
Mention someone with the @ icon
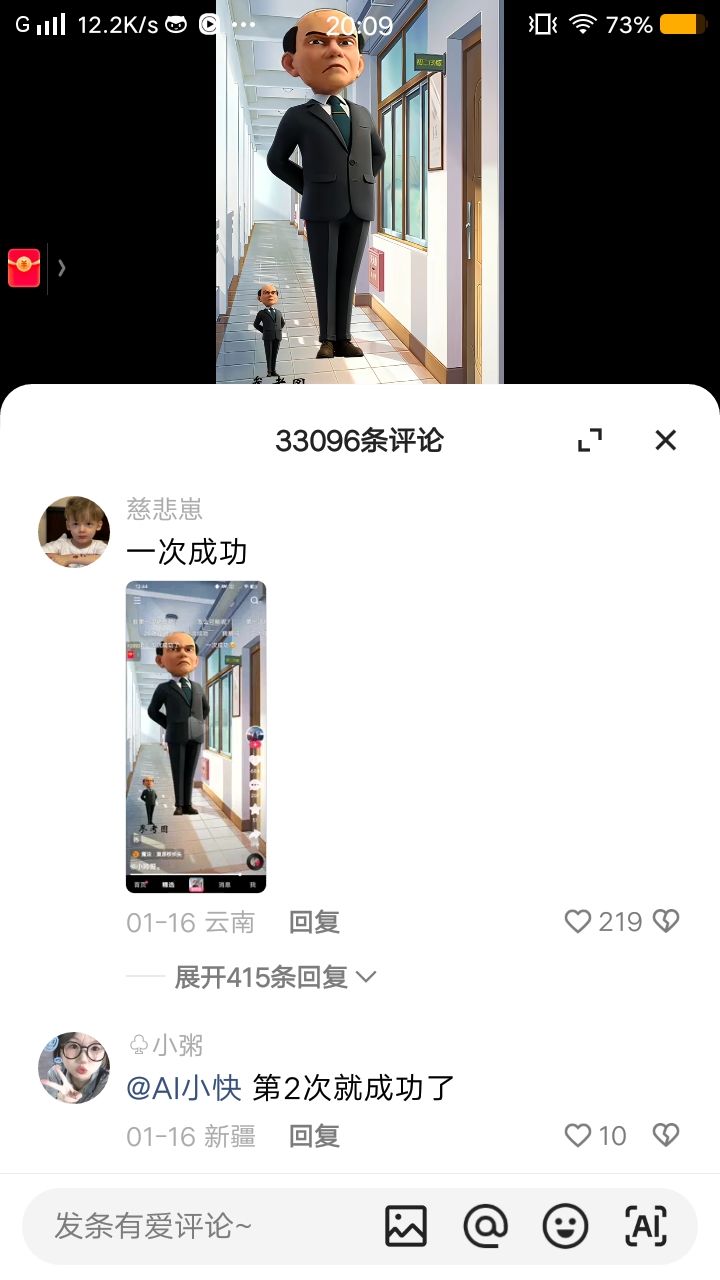(x=485, y=1226)
